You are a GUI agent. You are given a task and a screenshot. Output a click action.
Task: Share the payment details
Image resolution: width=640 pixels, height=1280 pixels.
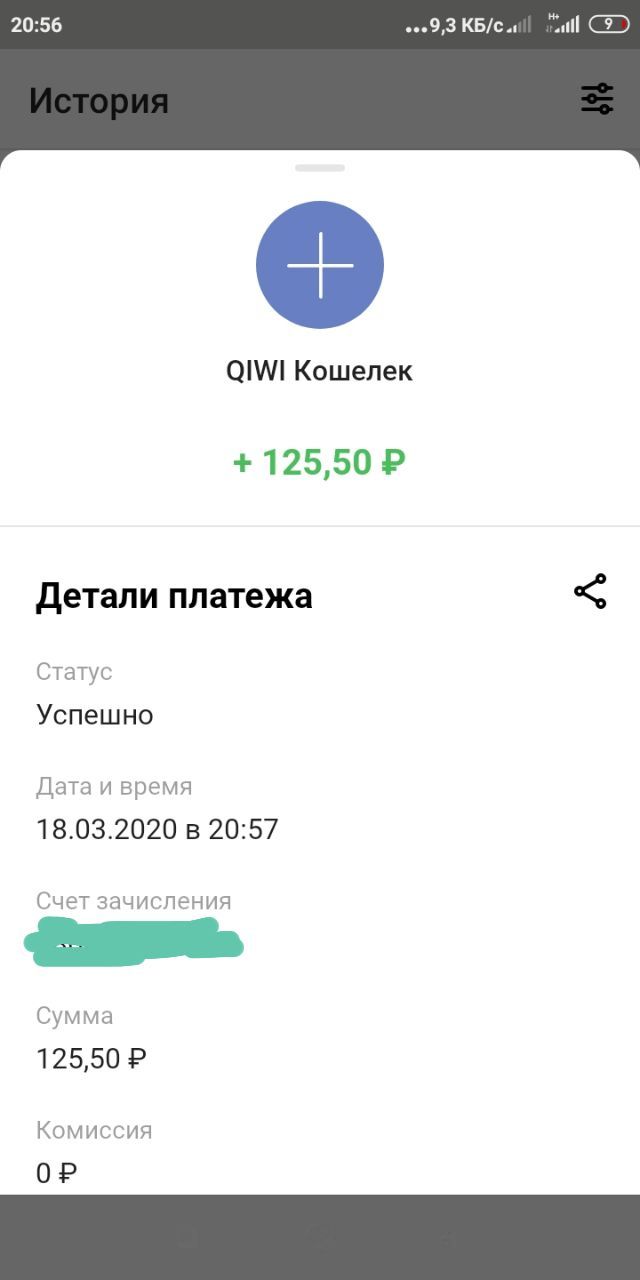click(x=590, y=592)
